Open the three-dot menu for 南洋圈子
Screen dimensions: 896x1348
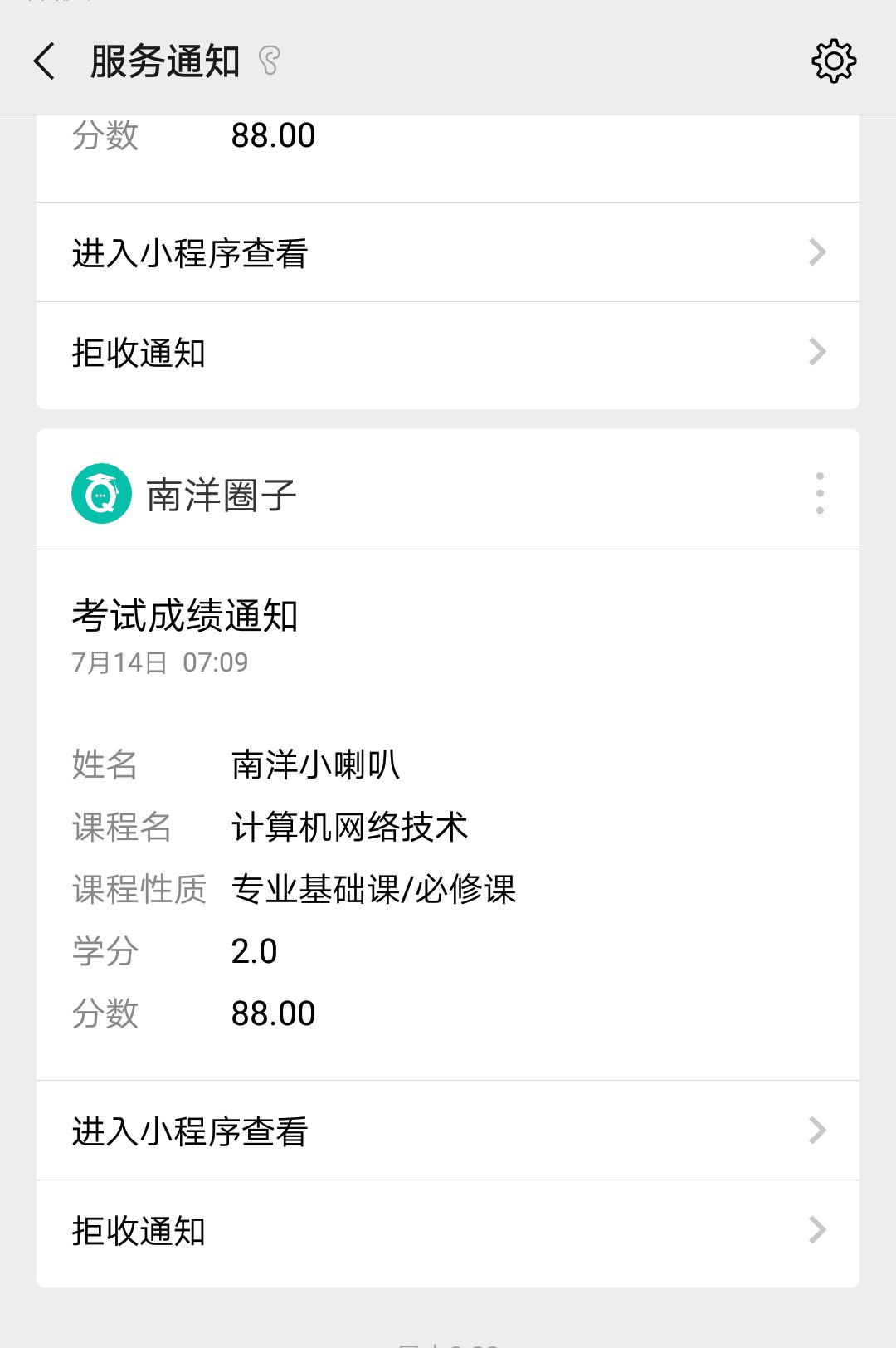tap(820, 494)
